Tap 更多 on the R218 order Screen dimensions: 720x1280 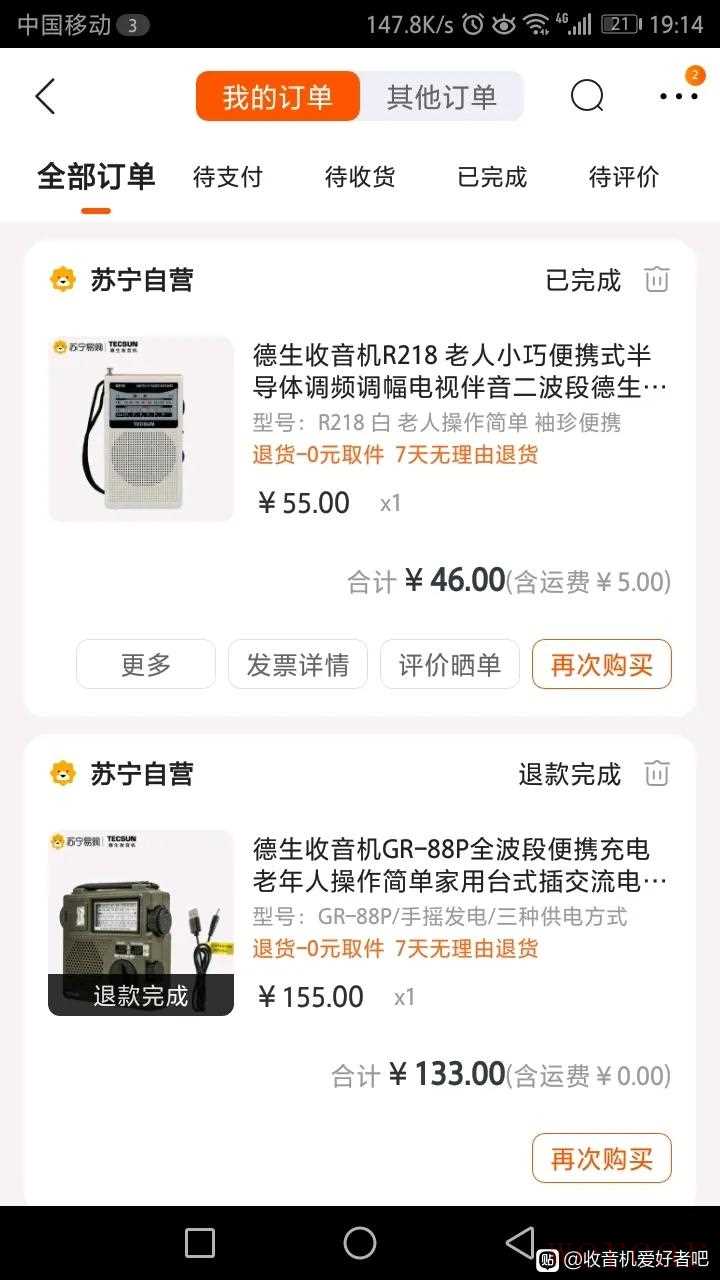[x=146, y=664]
